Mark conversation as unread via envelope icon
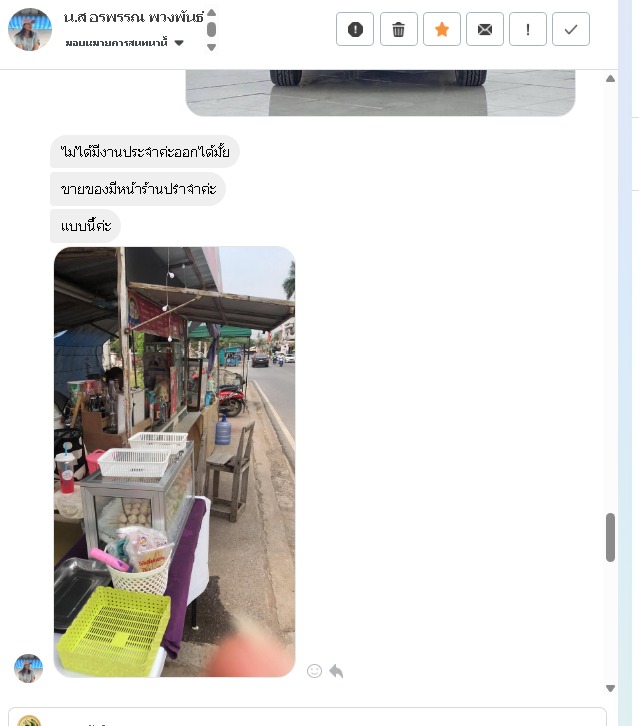 (x=485, y=29)
